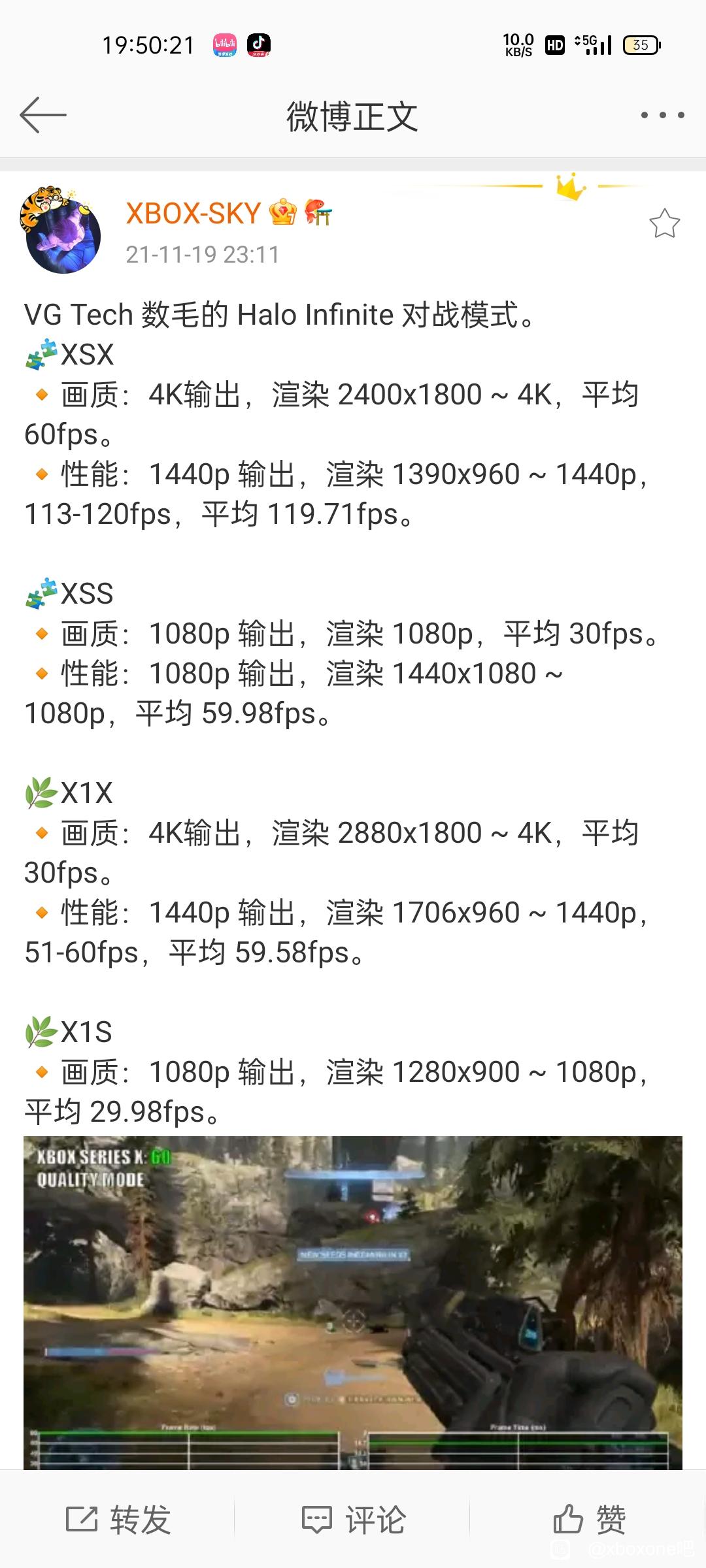Open comments with the 评论 button

[353, 1519]
